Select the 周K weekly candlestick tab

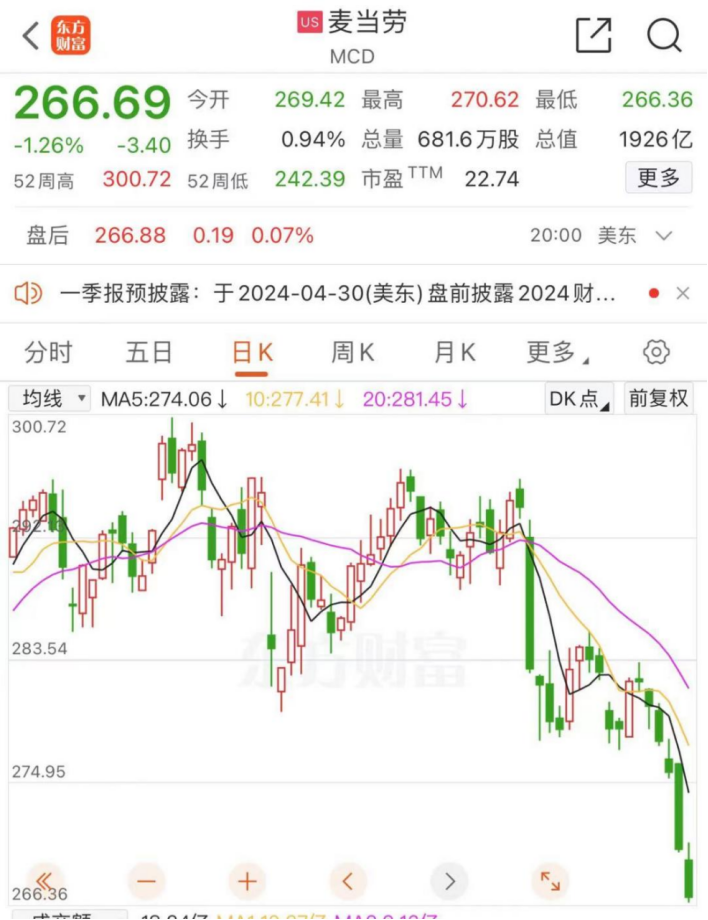point(352,352)
